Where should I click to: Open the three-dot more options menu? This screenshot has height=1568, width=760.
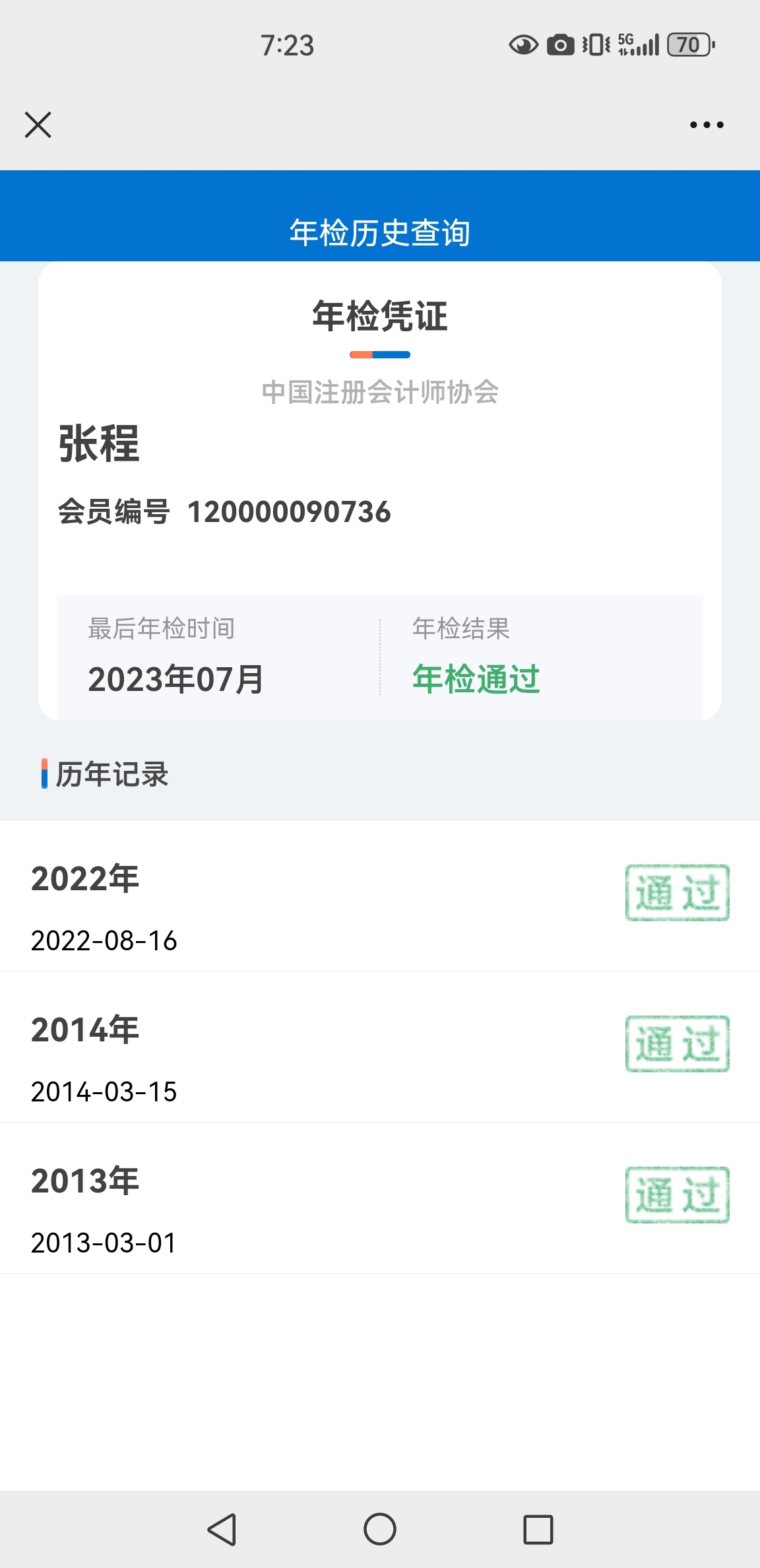(x=707, y=125)
